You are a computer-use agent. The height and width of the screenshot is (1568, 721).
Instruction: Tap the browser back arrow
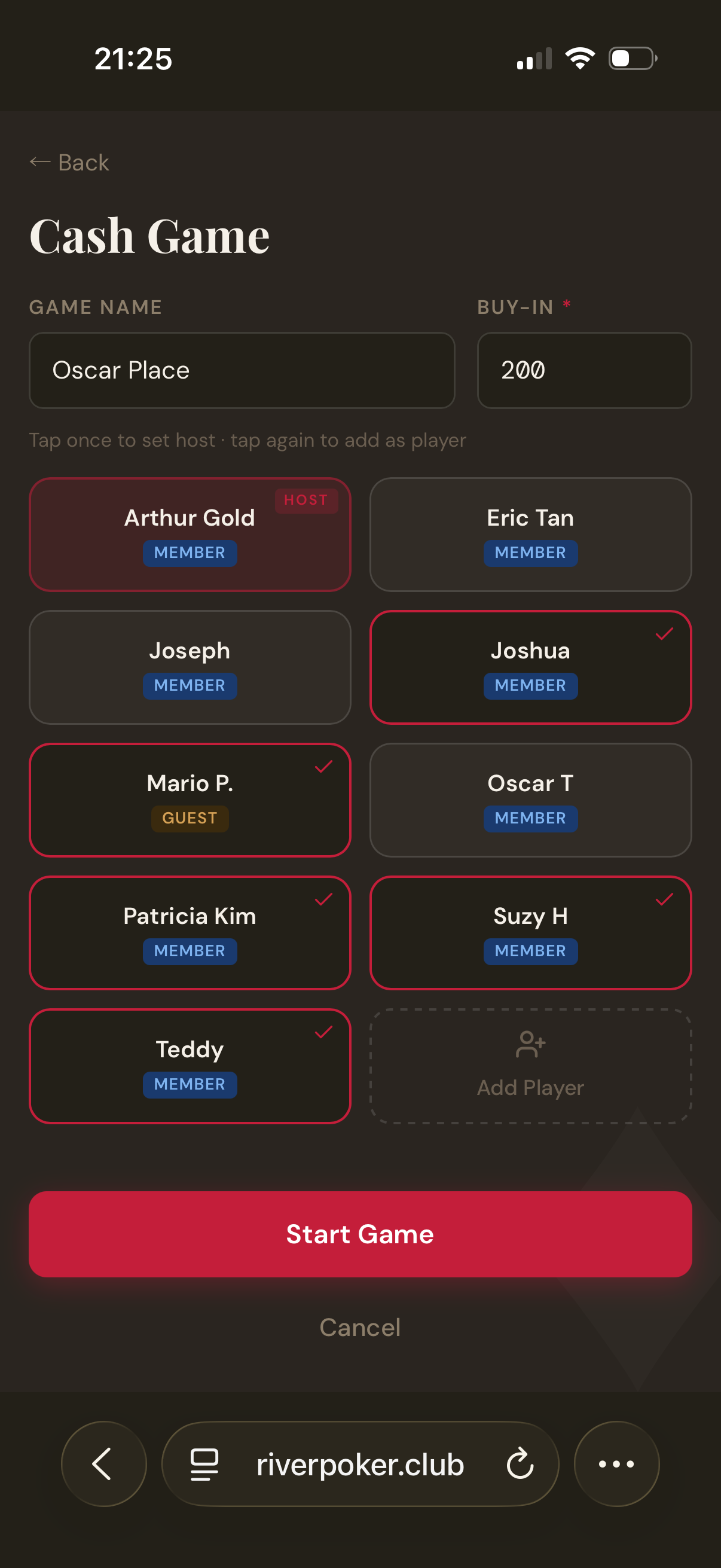[103, 1463]
